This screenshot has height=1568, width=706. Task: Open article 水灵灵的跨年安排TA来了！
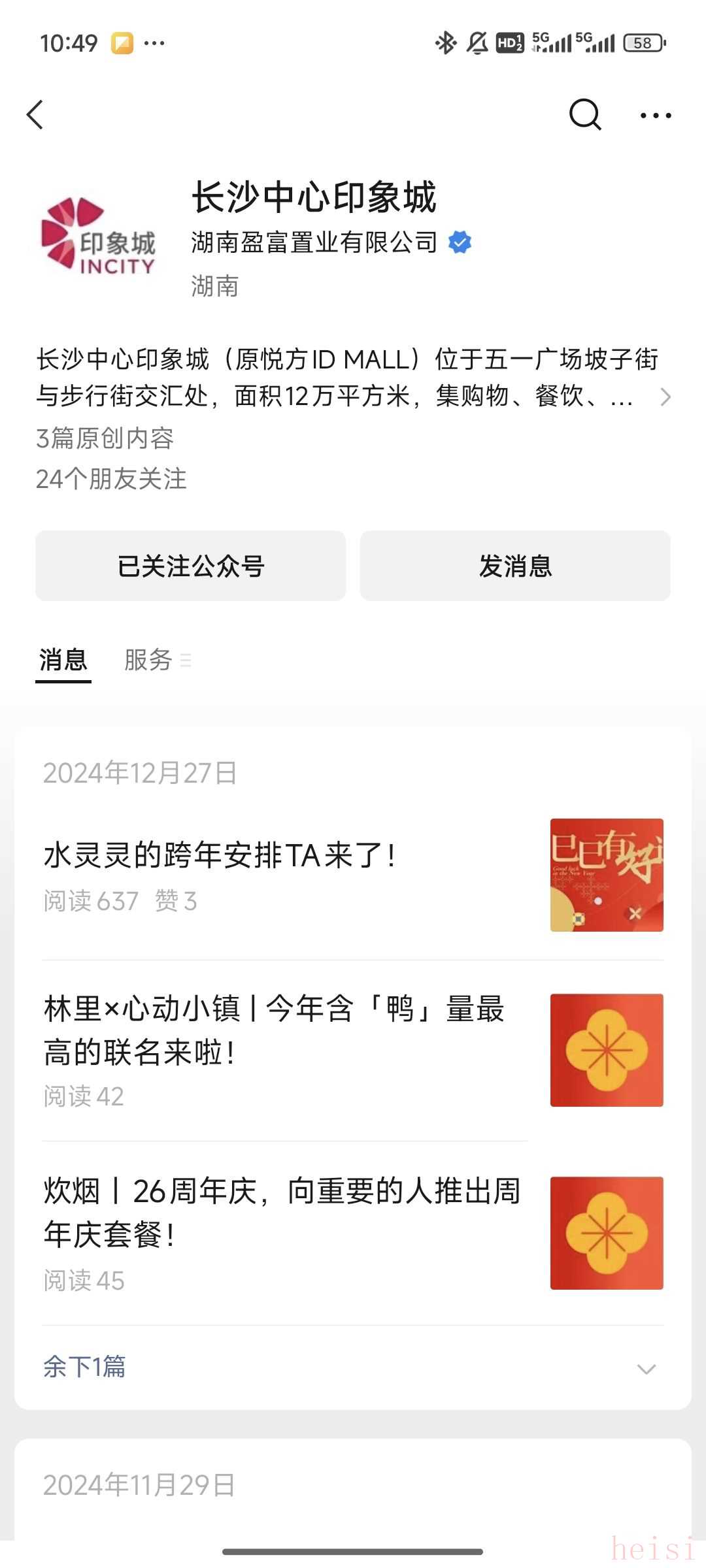click(220, 855)
